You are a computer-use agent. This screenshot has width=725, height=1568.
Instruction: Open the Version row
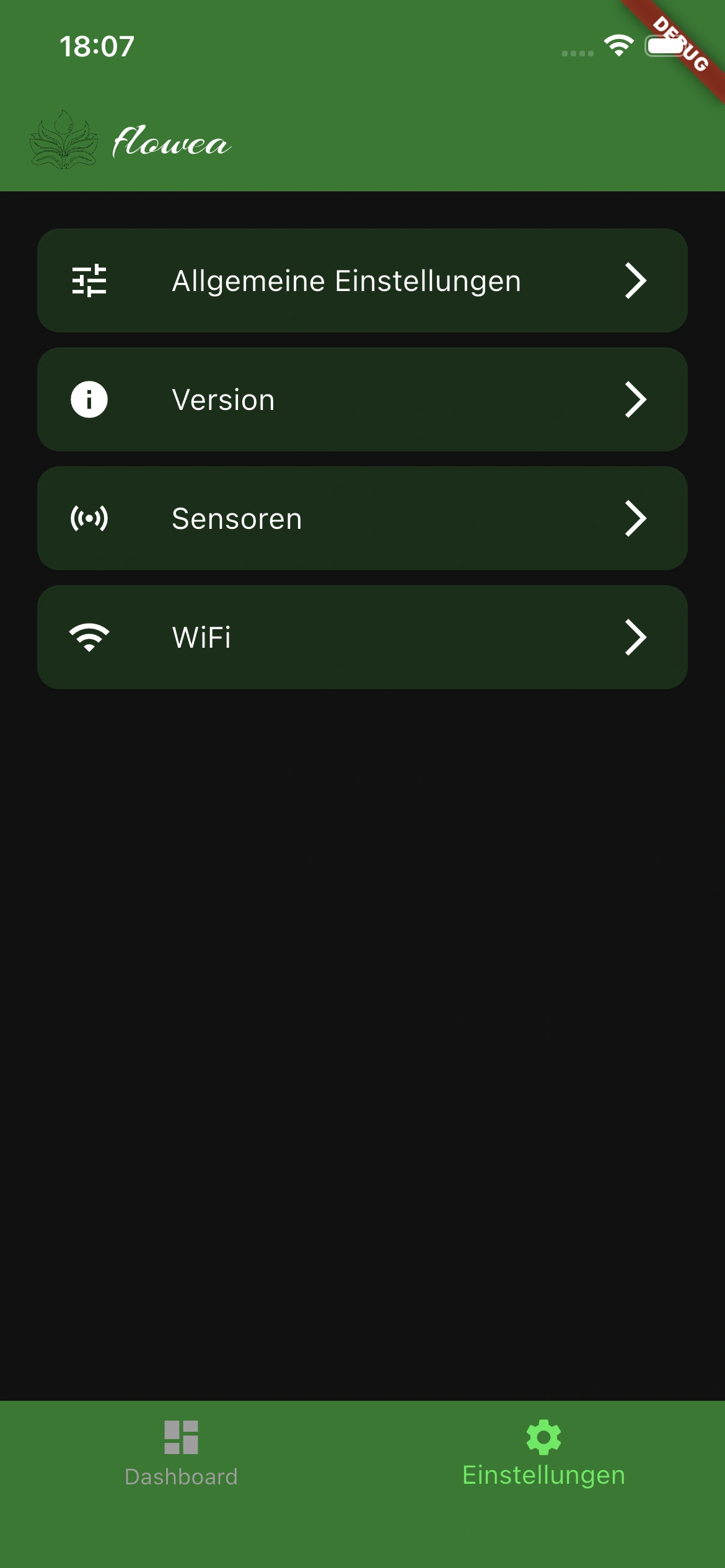tap(362, 399)
